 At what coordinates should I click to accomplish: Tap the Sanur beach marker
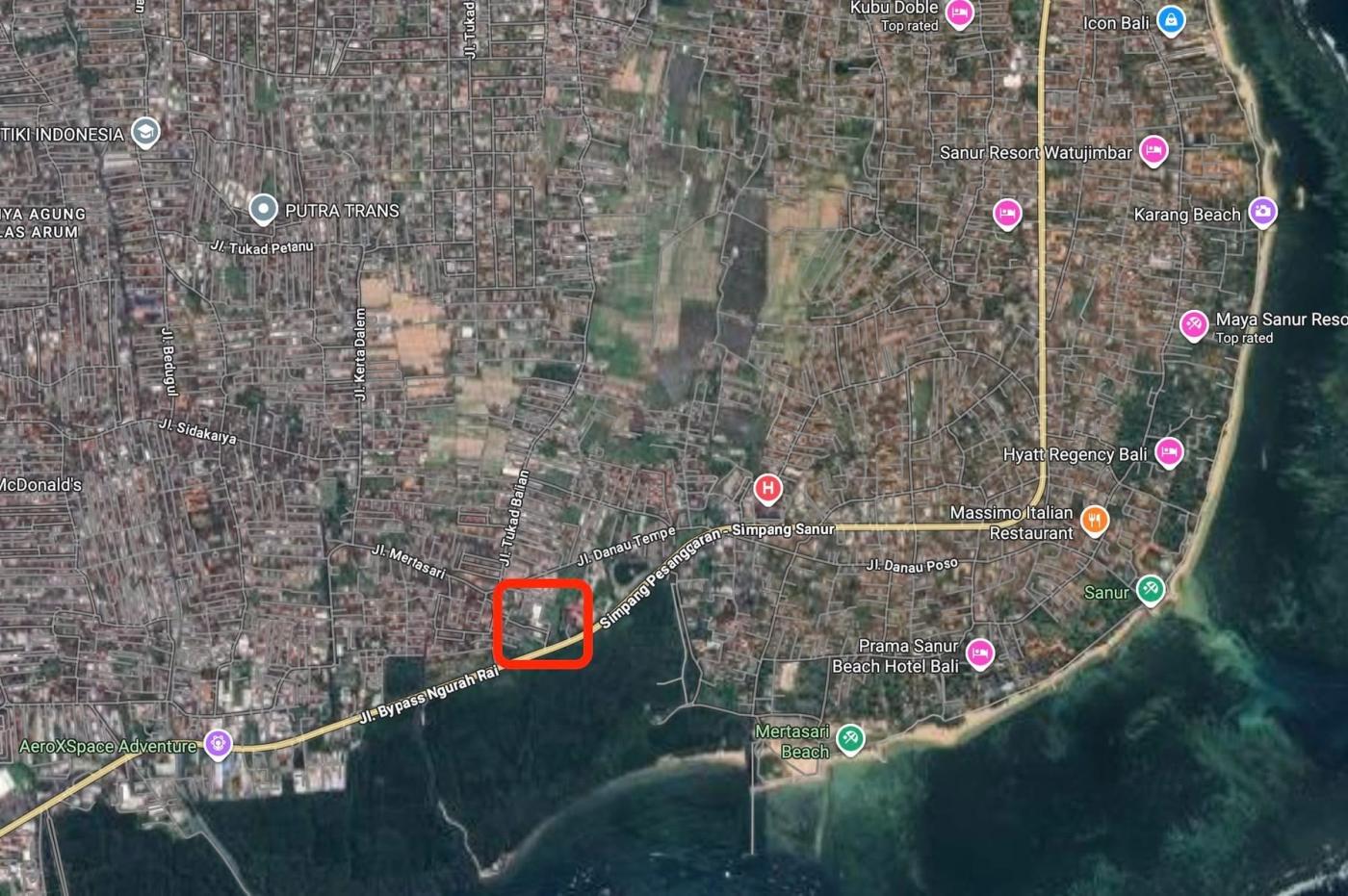[1150, 589]
